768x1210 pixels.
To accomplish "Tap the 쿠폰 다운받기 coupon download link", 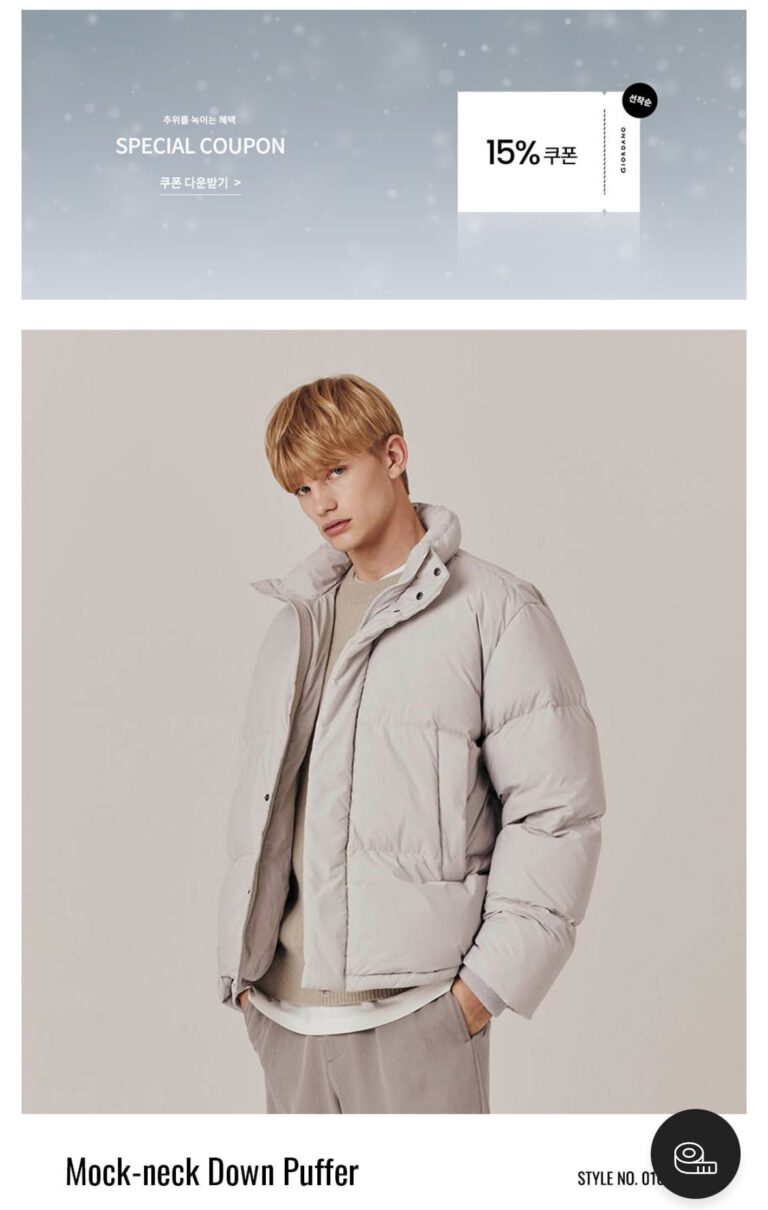I will (200, 183).
